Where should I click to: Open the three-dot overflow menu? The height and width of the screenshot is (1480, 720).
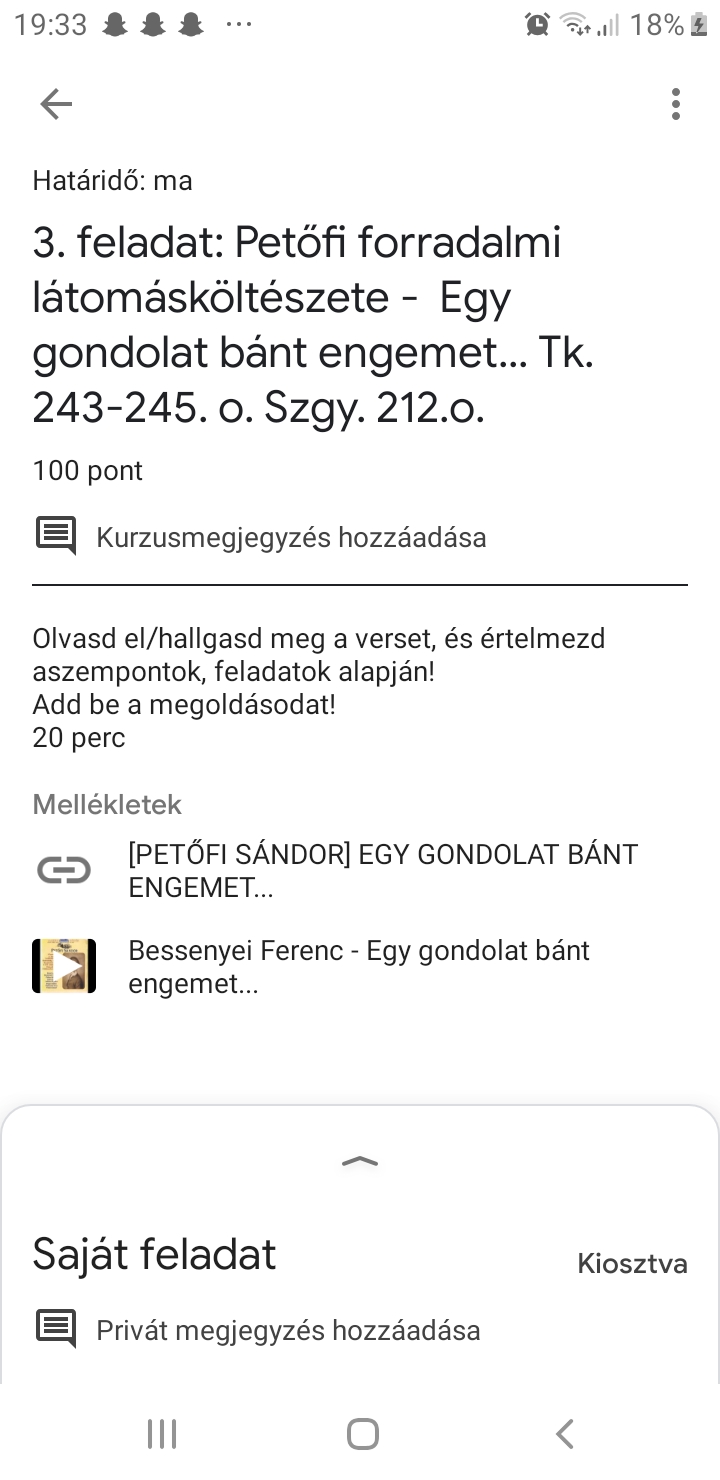pyautogui.click(x=676, y=104)
